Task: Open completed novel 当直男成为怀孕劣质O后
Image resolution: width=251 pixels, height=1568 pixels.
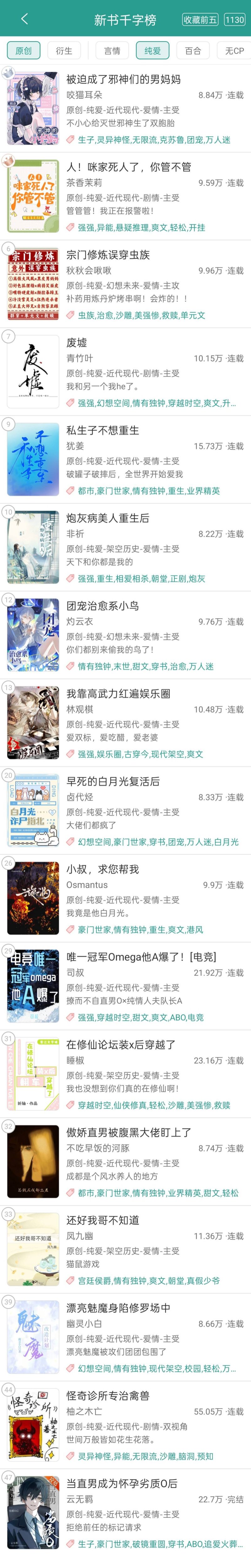Action: (x=121, y=1483)
